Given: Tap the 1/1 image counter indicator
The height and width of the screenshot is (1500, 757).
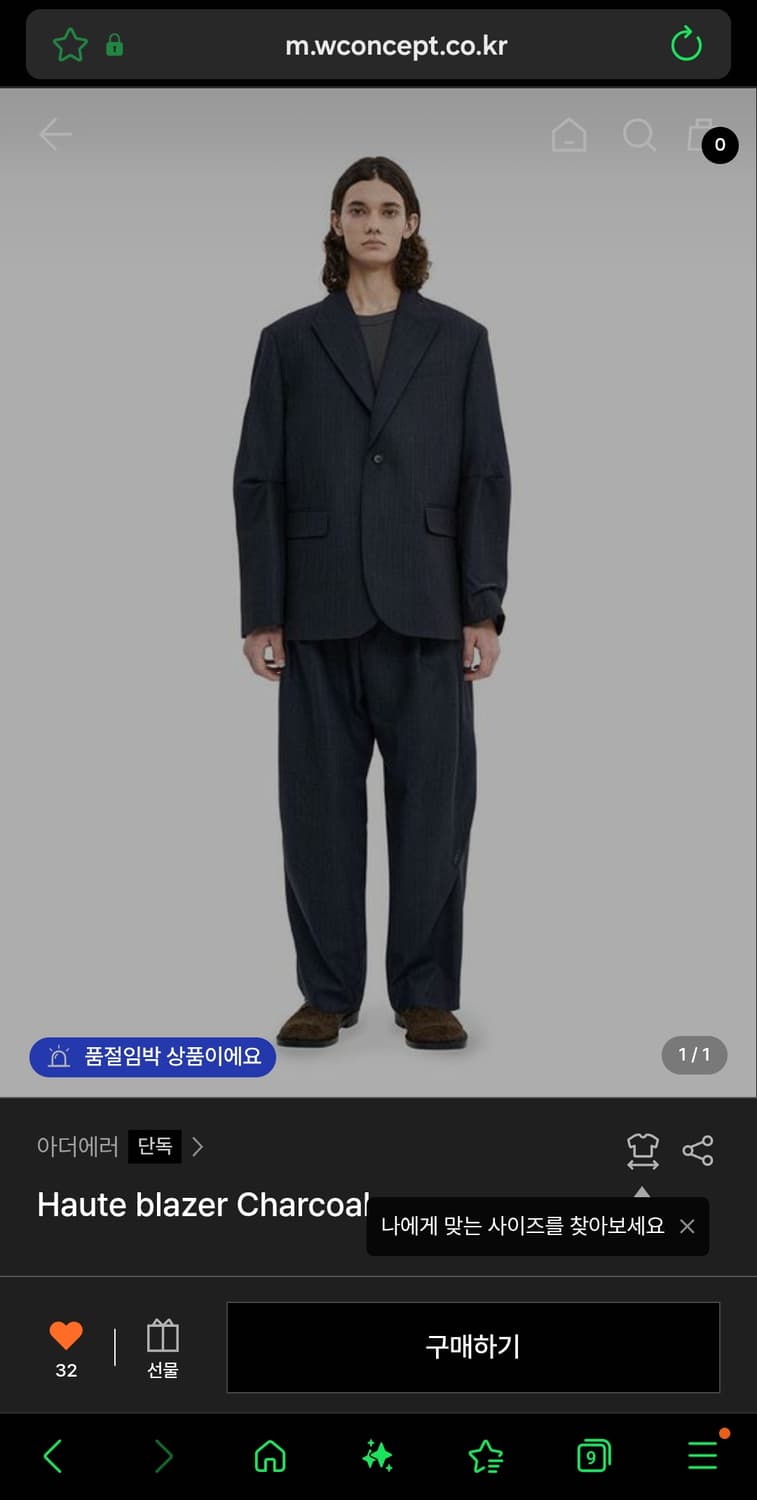Looking at the screenshot, I should [x=694, y=1056].
